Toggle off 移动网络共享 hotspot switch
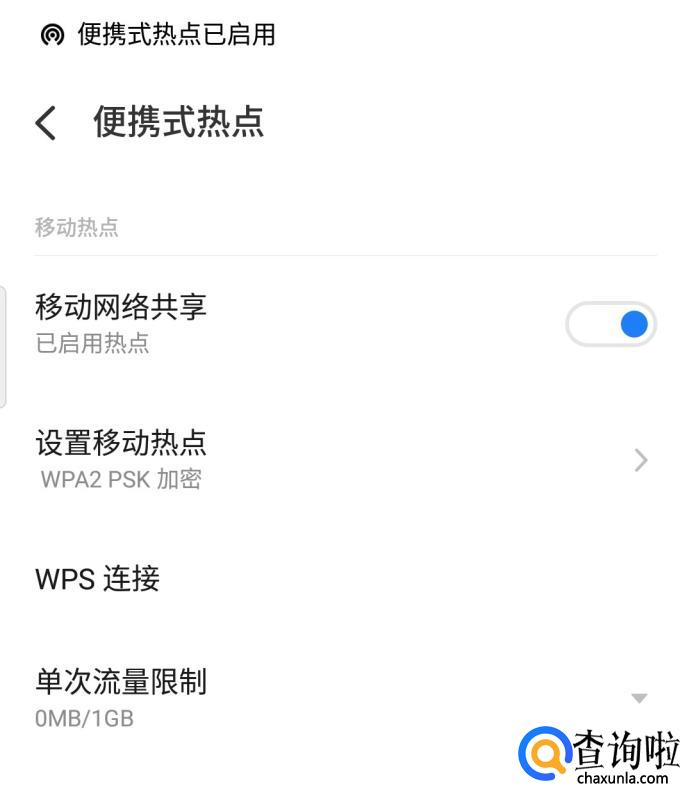The image size is (692, 809). [x=611, y=324]
